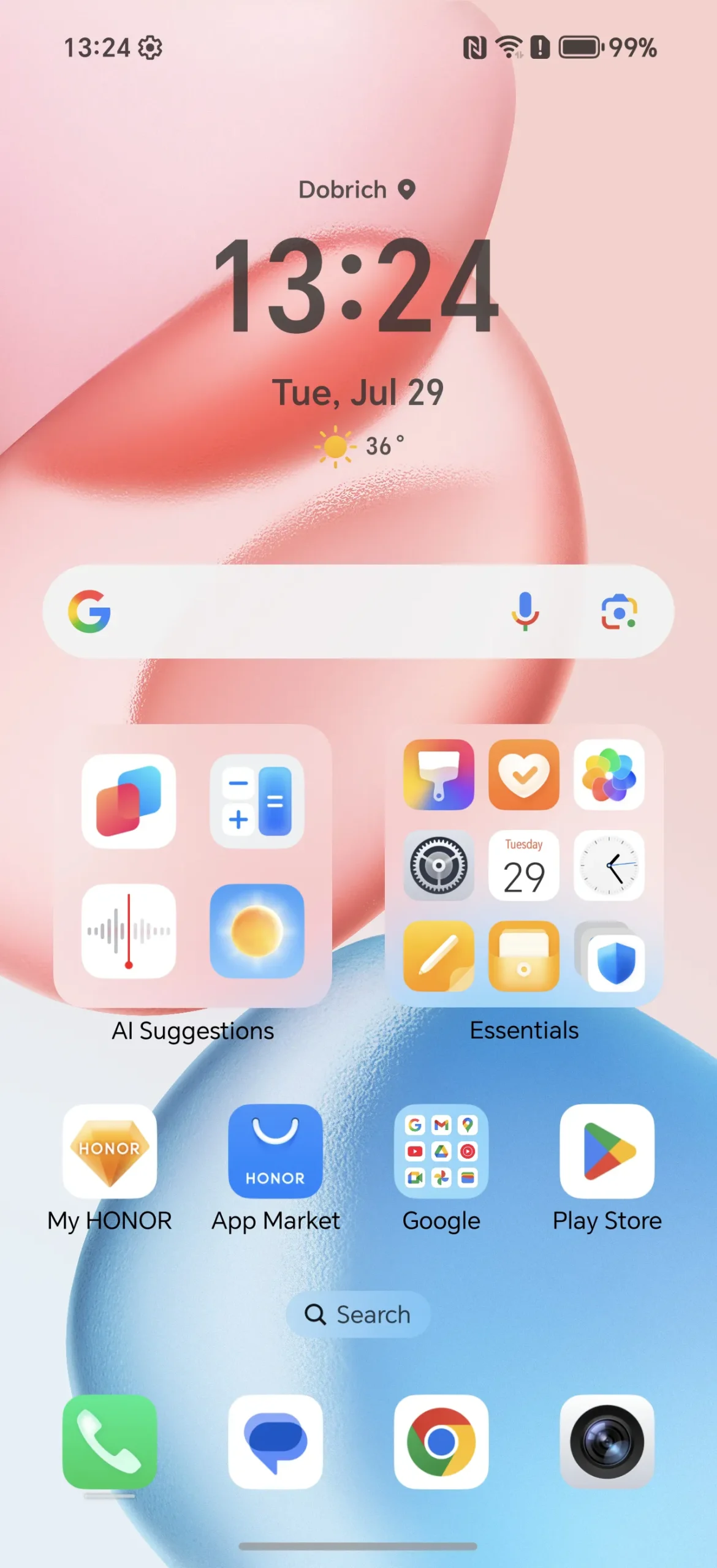Open the Messages app in the dock

275,1442
